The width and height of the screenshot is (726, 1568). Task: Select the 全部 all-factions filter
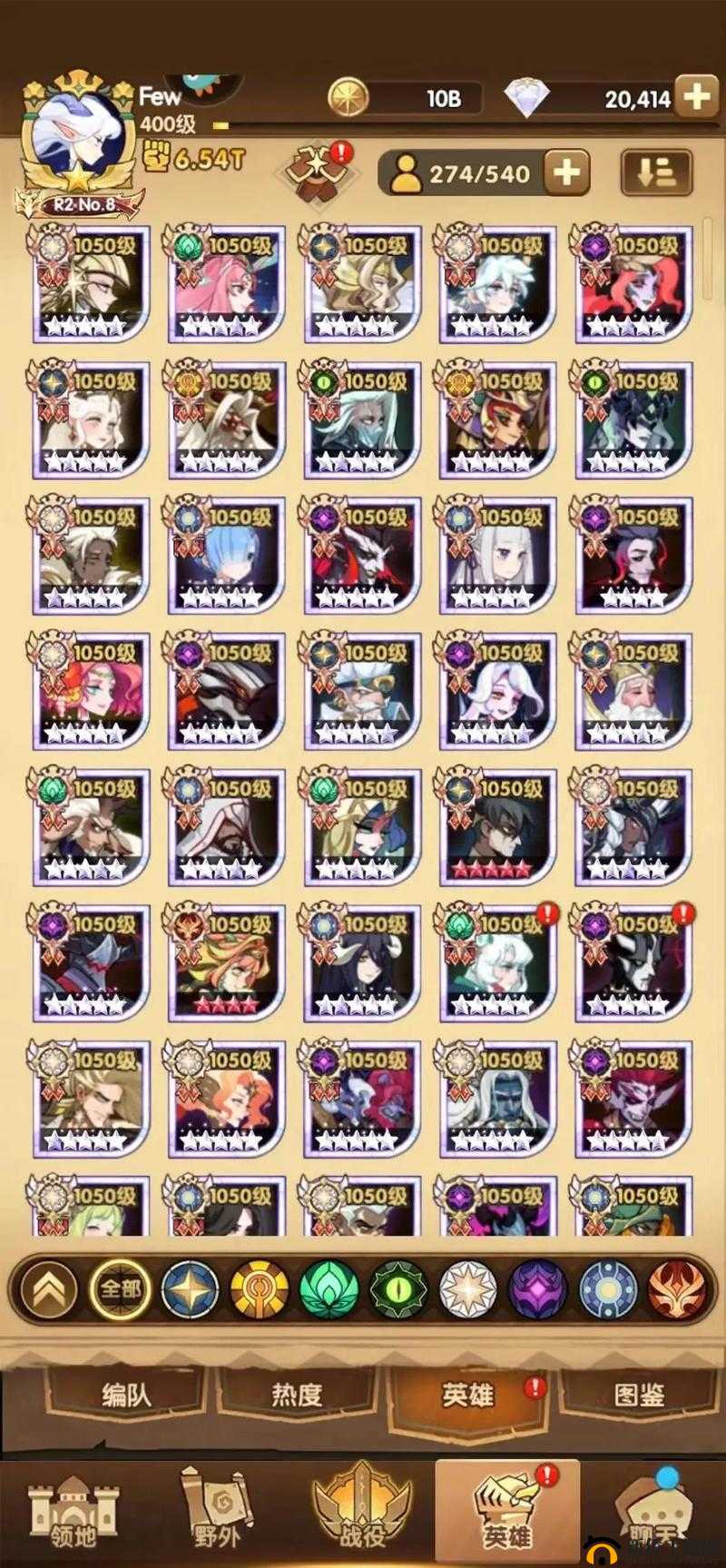pyautogui.click(x=121, y=1288)
